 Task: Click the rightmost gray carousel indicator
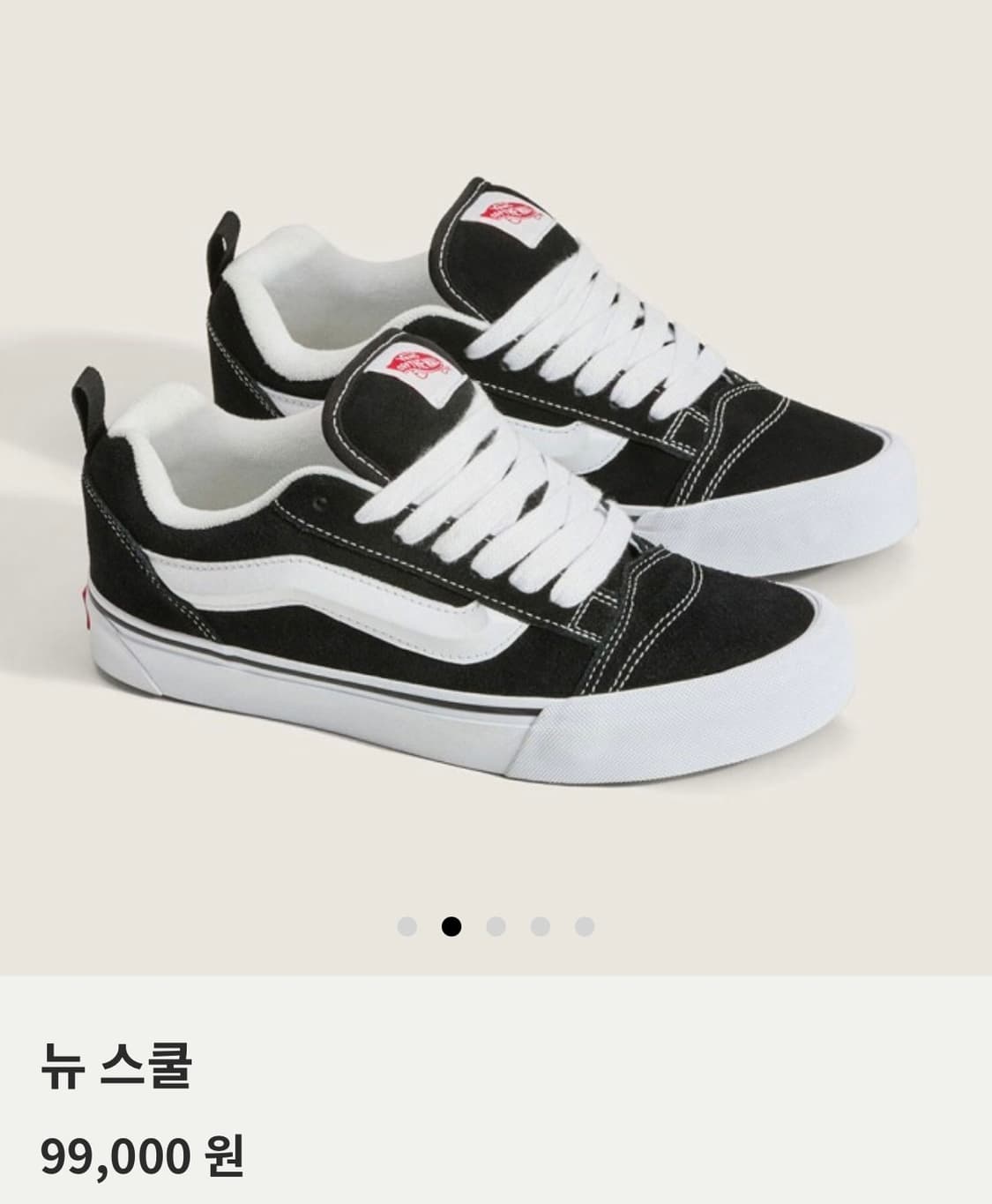coord(585,924)
